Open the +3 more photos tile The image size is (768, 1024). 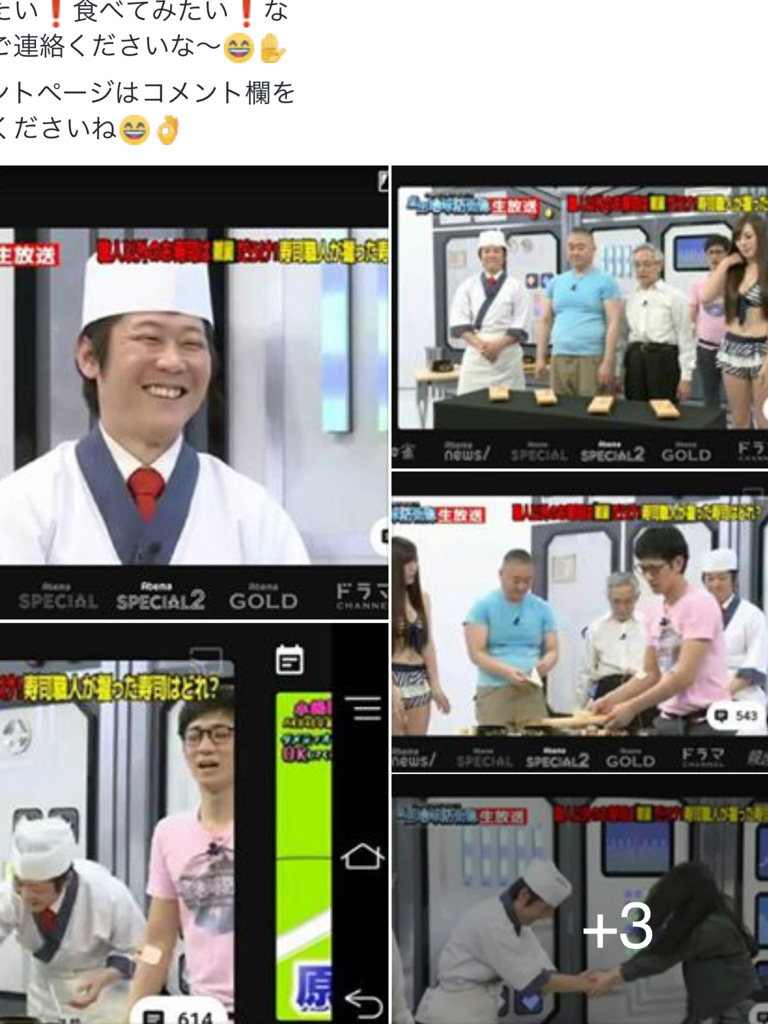(x=580, y=900)
